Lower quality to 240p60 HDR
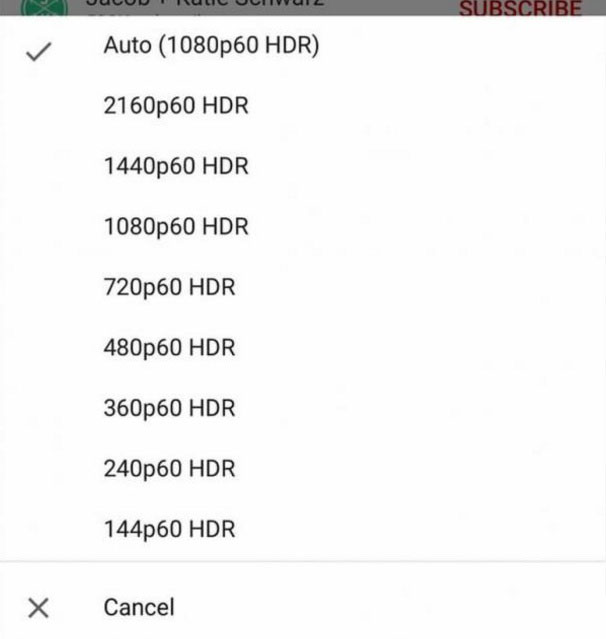 (170, 468)
